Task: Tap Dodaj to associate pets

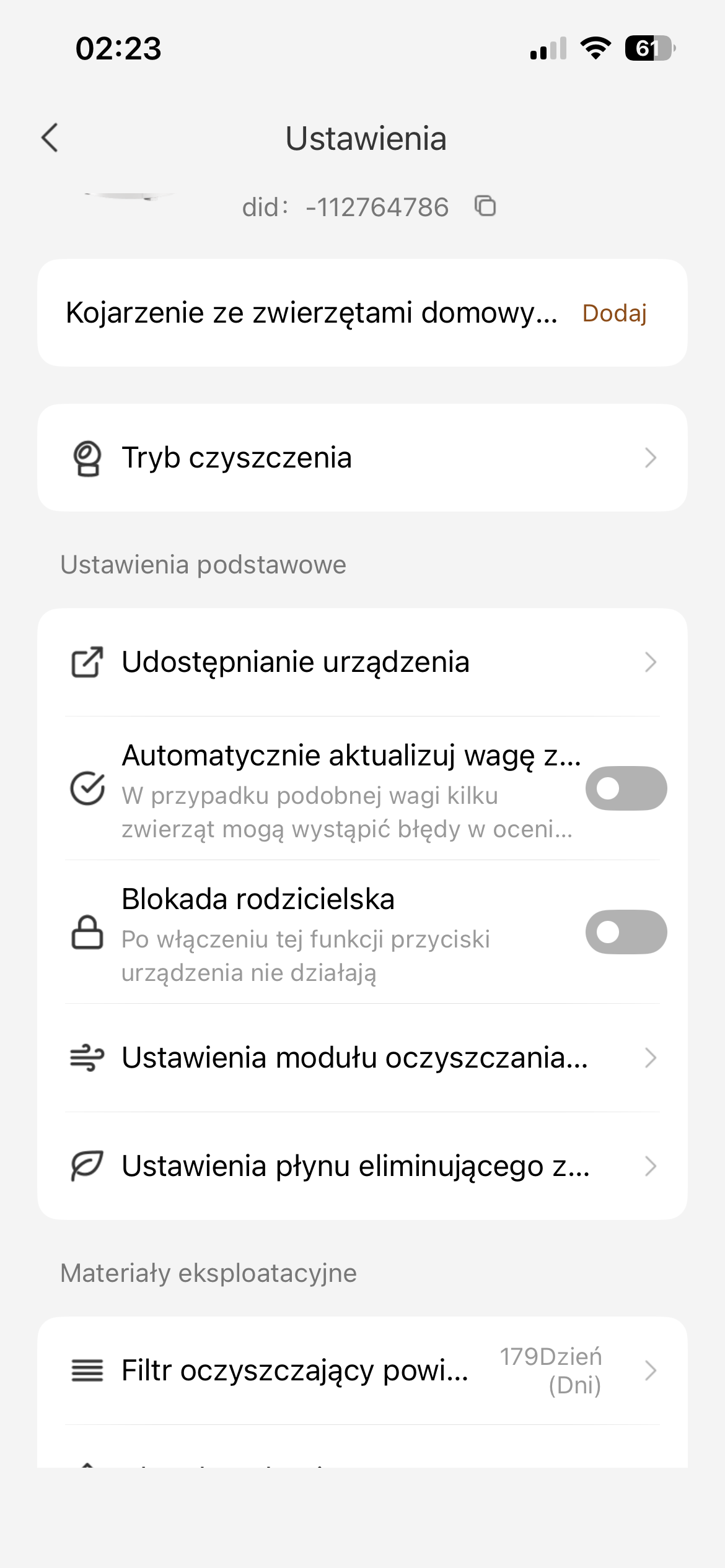Action: 614,313
